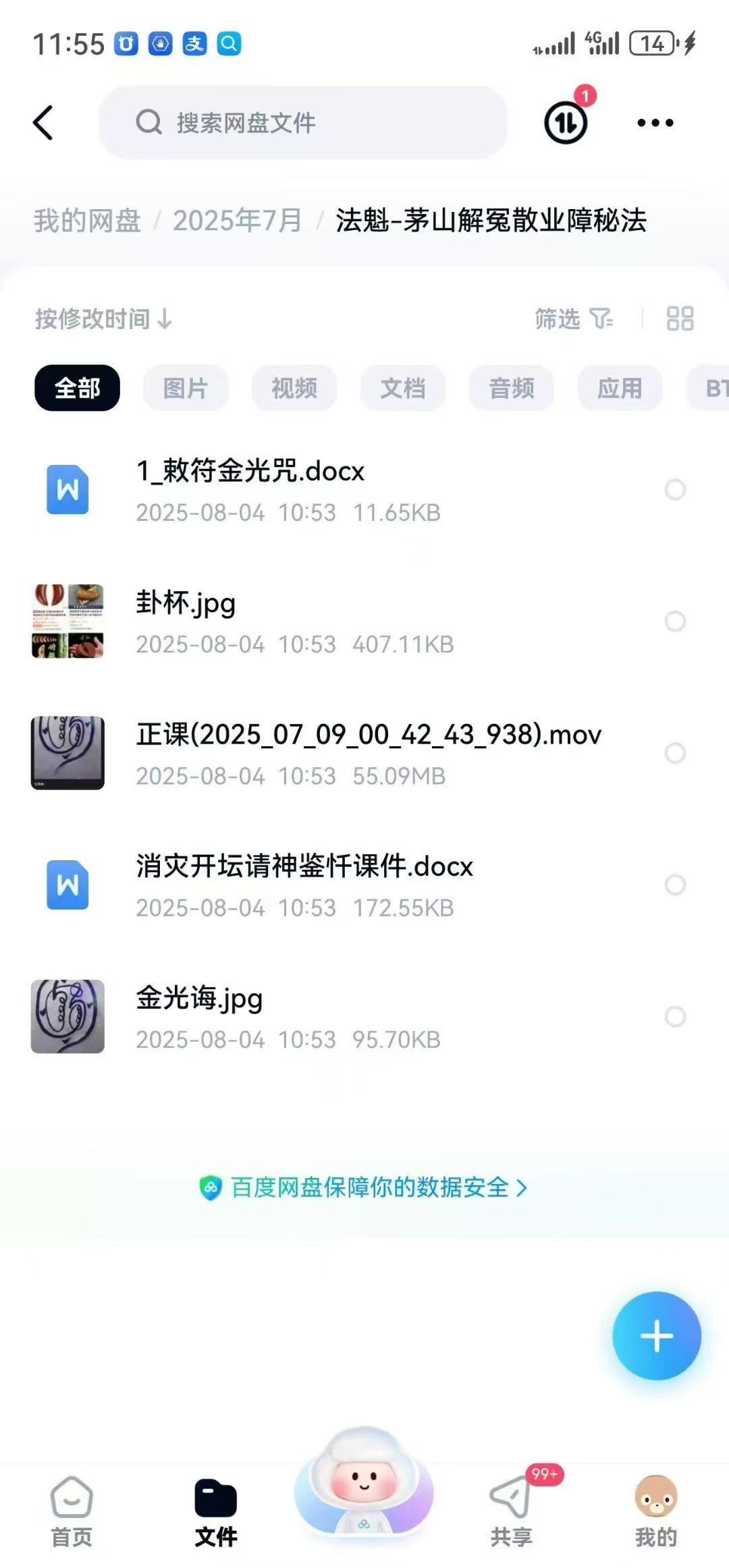Open 消灾开坛请神鉴忏课件.docx
Viewport: 729px width, 1568px height.
pos(304,866)
